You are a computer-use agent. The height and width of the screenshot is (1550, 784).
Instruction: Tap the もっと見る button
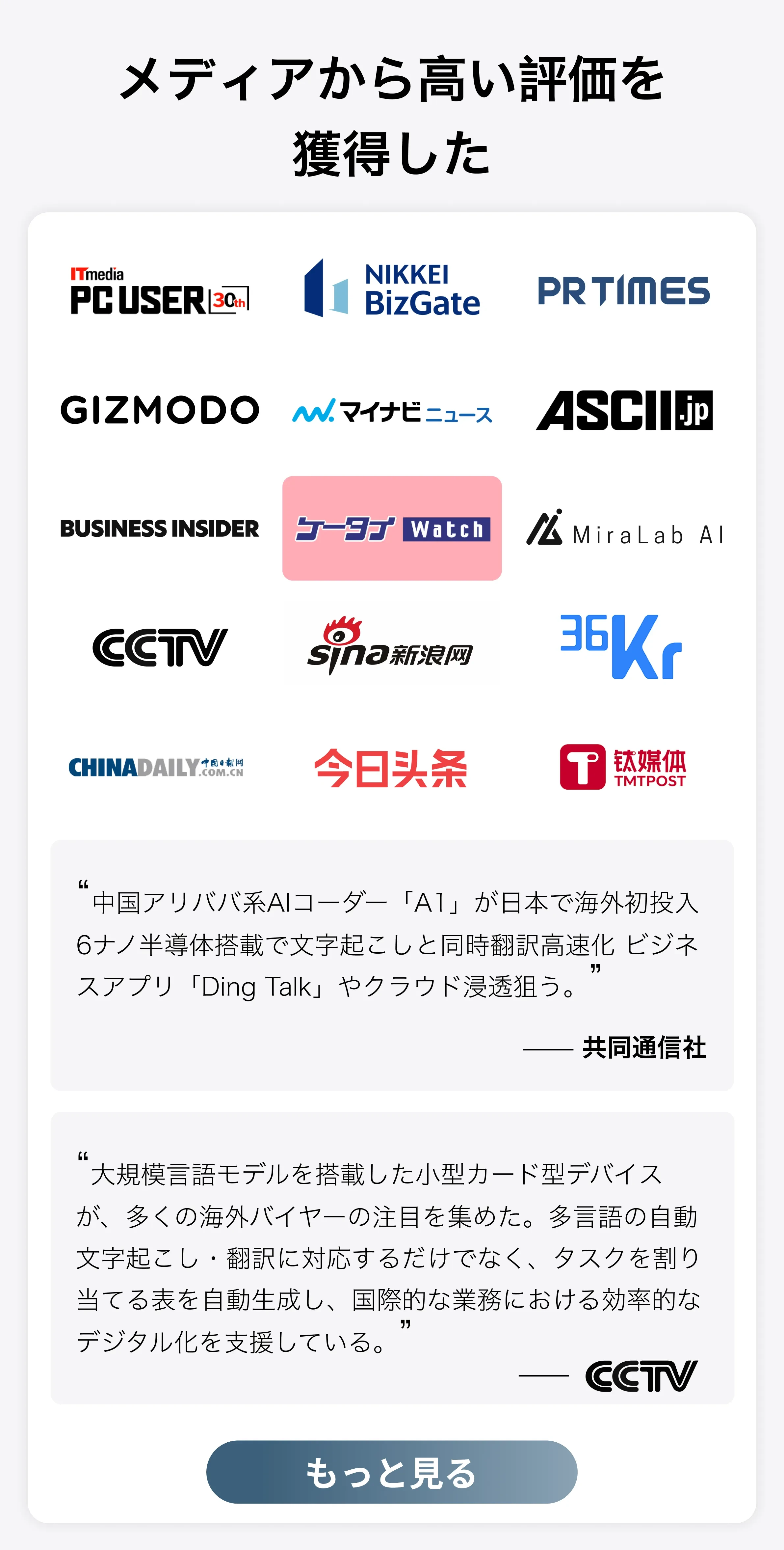tap(391, 1472)
